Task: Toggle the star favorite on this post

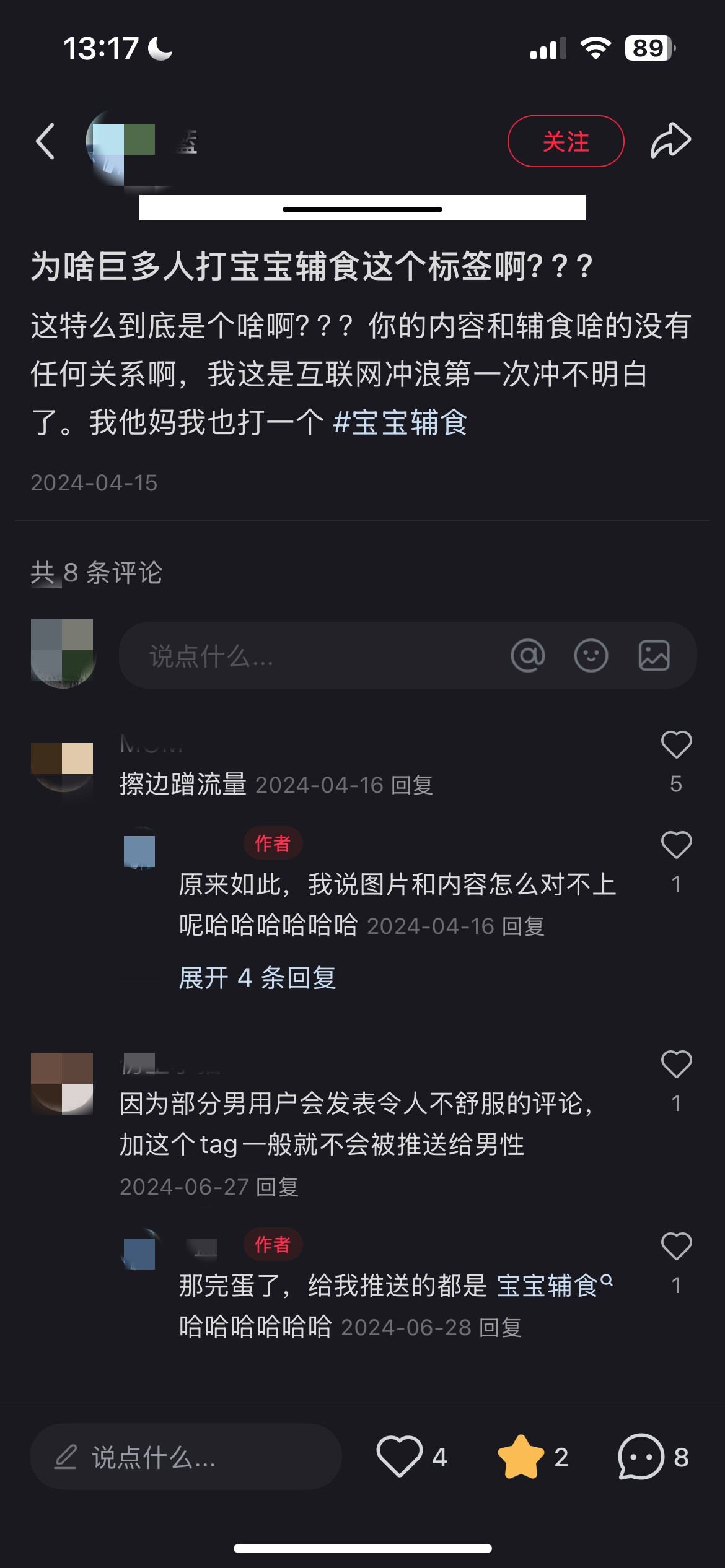Action: tap(521, 1457)
